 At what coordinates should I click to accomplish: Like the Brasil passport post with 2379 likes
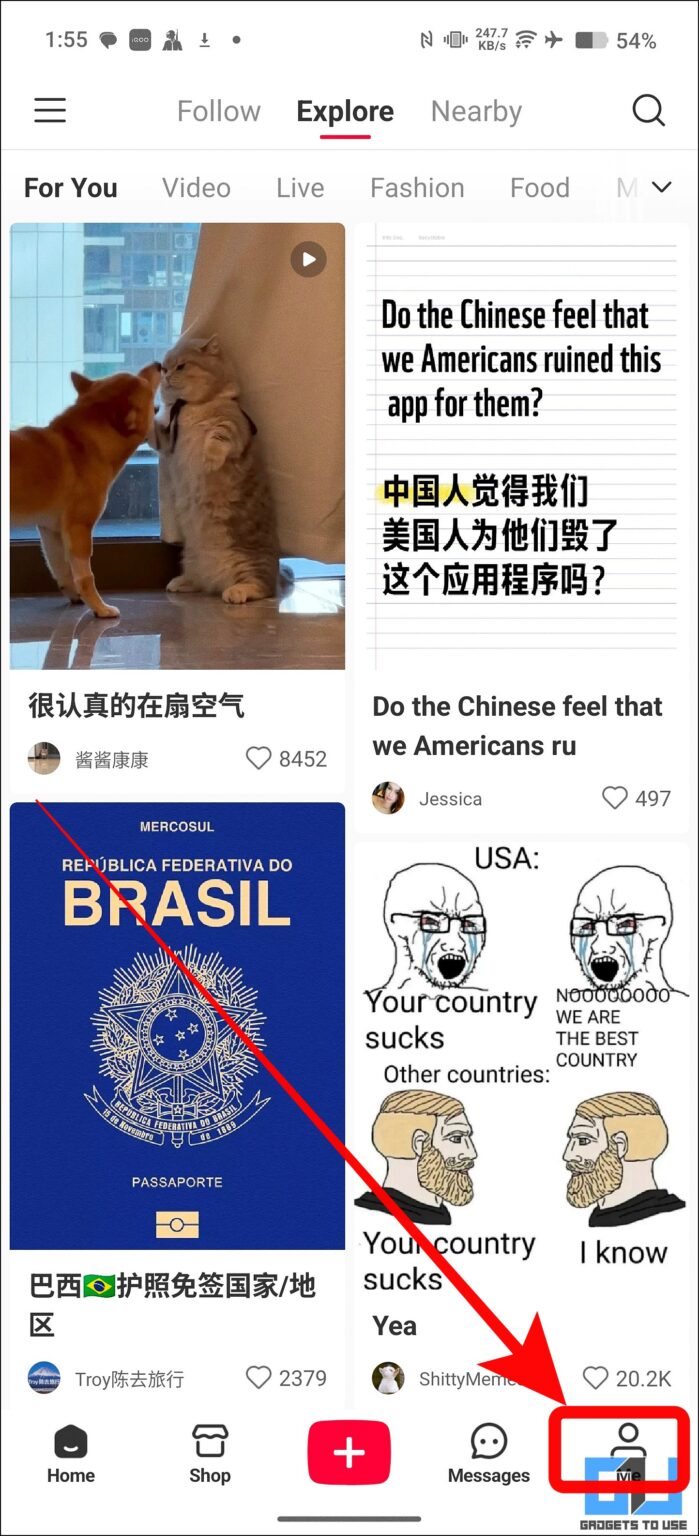pyautogui.click(x=259, y=1378)
